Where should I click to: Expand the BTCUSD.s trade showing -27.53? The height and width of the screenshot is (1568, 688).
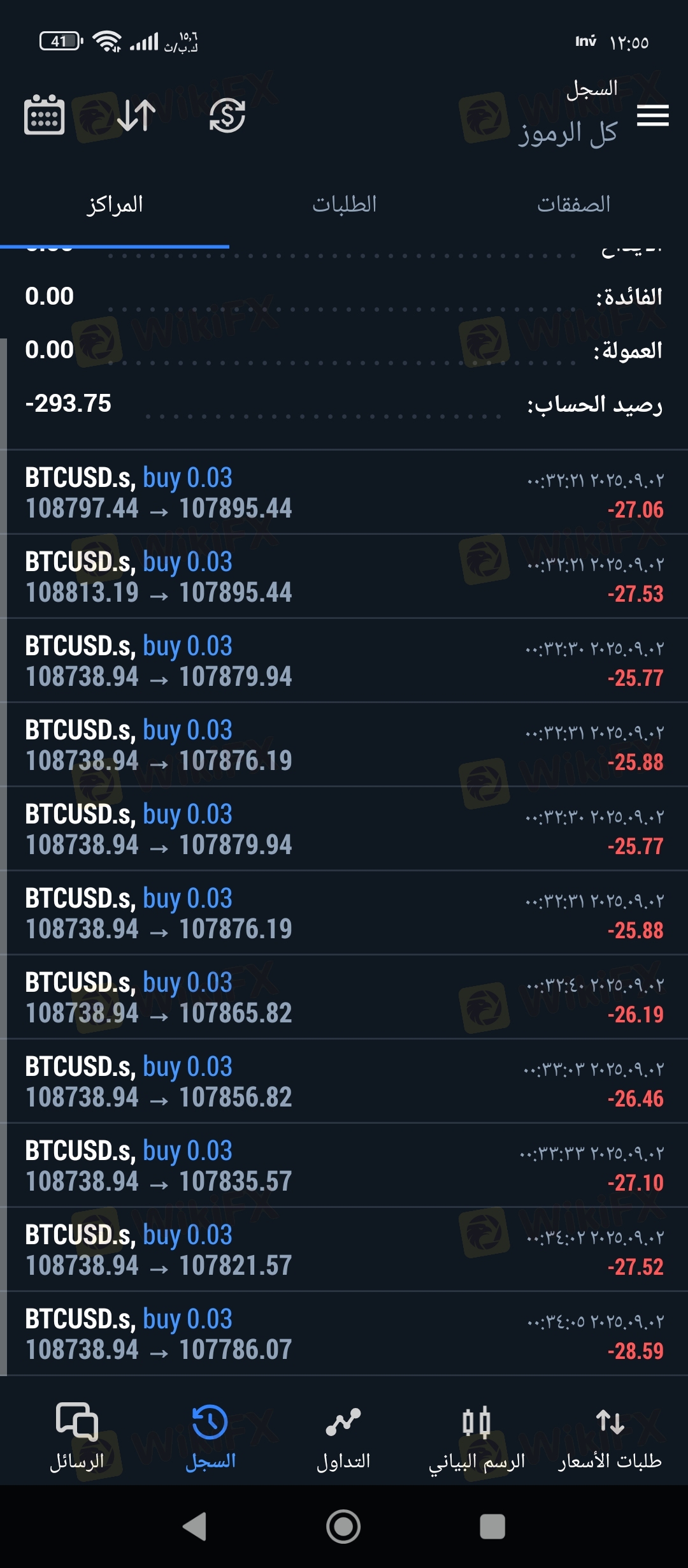(344, 576)
